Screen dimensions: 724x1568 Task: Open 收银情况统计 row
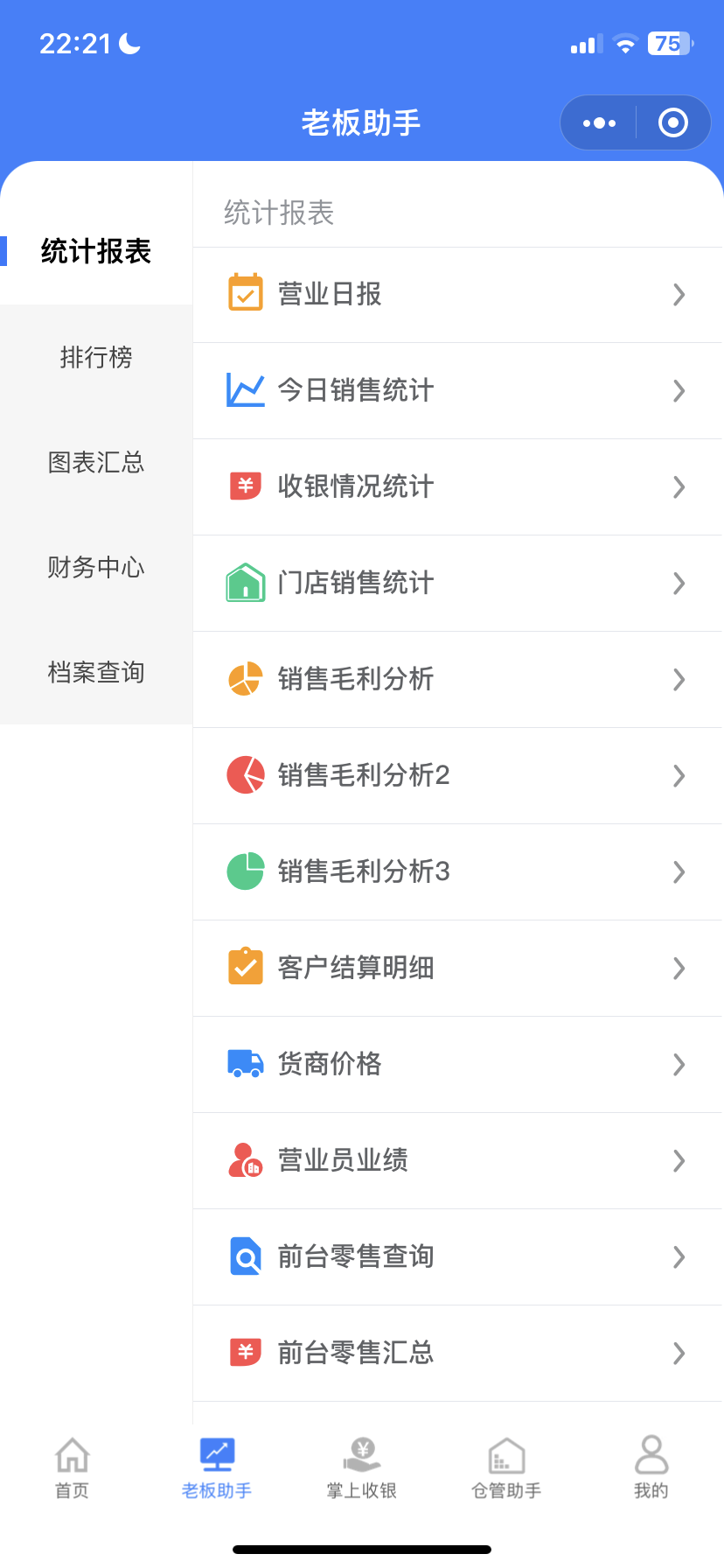point(458,487)
